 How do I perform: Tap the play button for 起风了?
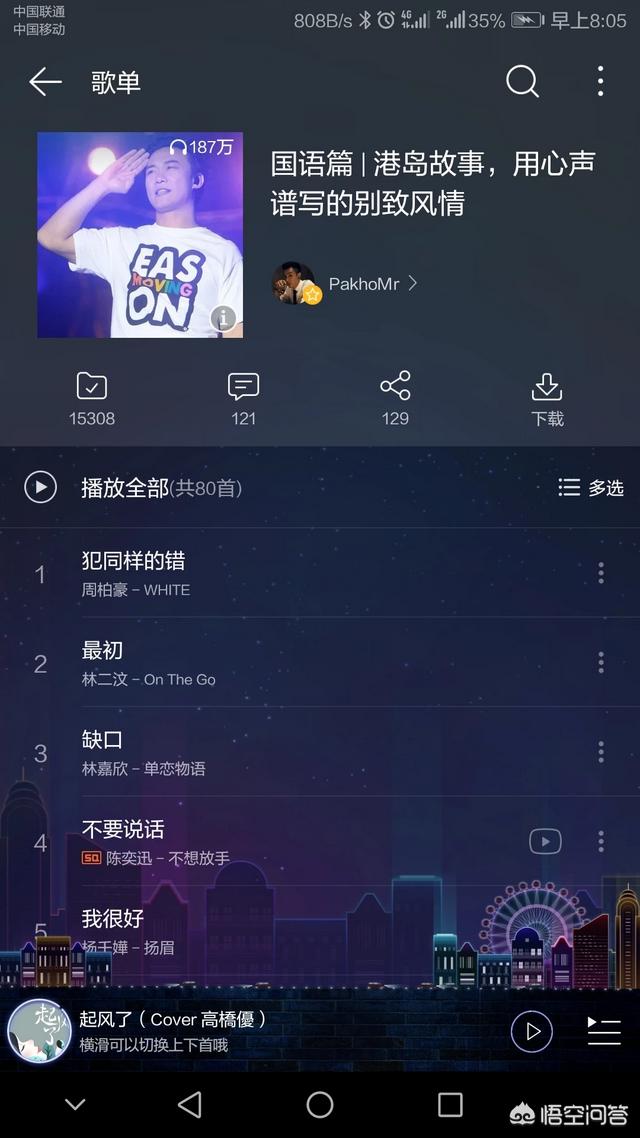click(532, 1031)
